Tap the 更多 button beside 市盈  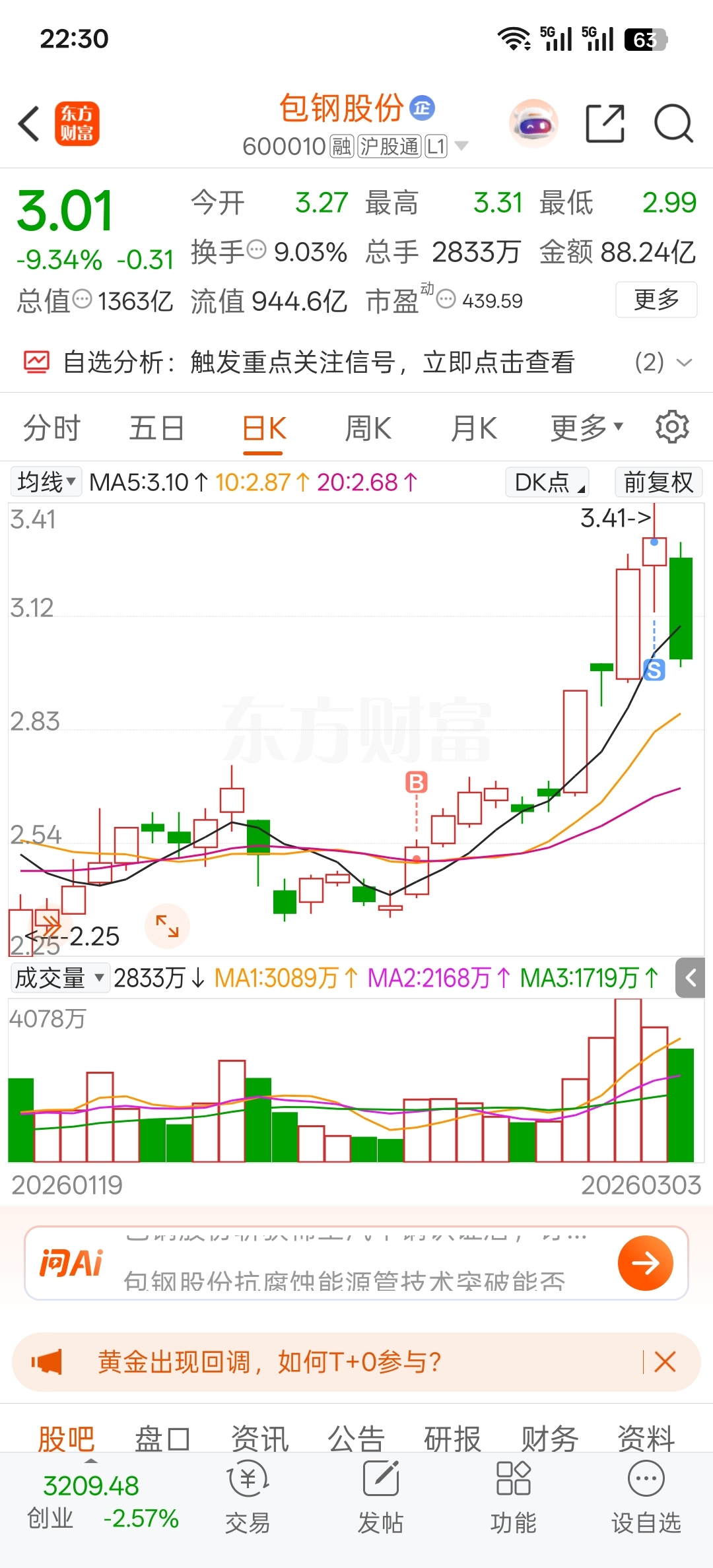point(656,300)
